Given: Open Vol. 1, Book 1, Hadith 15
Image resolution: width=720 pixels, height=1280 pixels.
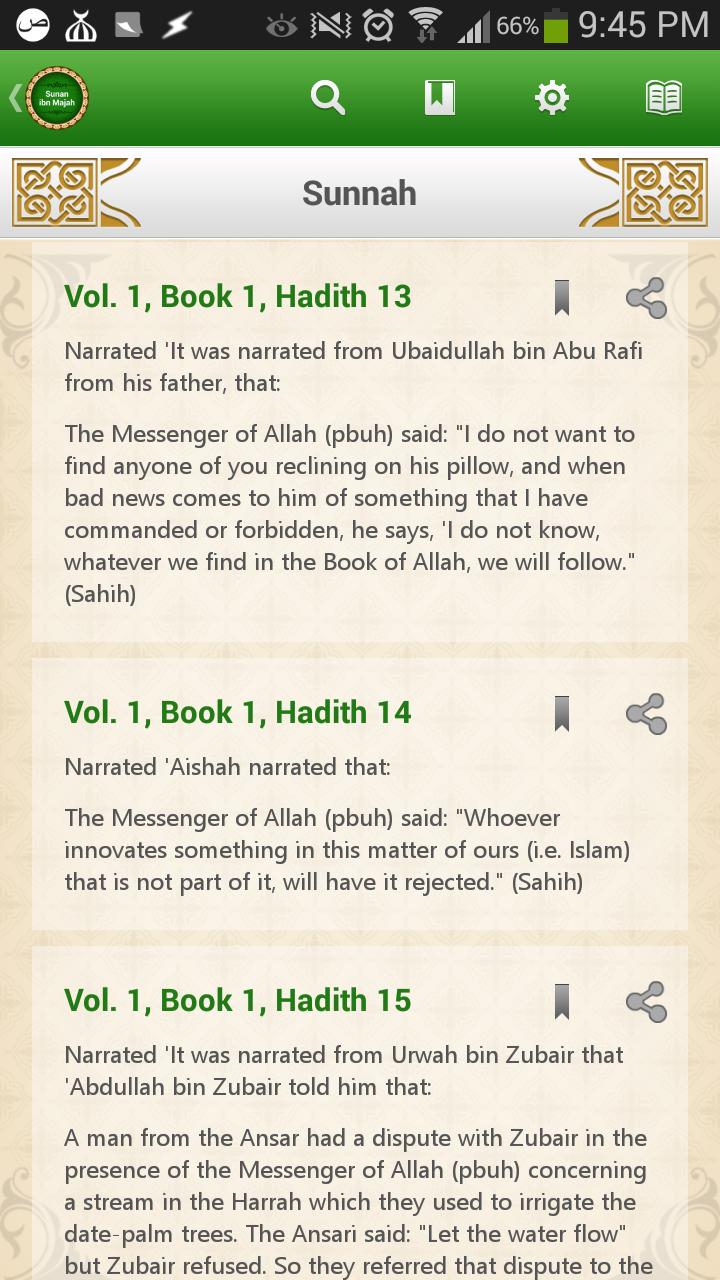Looking at the screenshot, I should tap(237, 1000).
